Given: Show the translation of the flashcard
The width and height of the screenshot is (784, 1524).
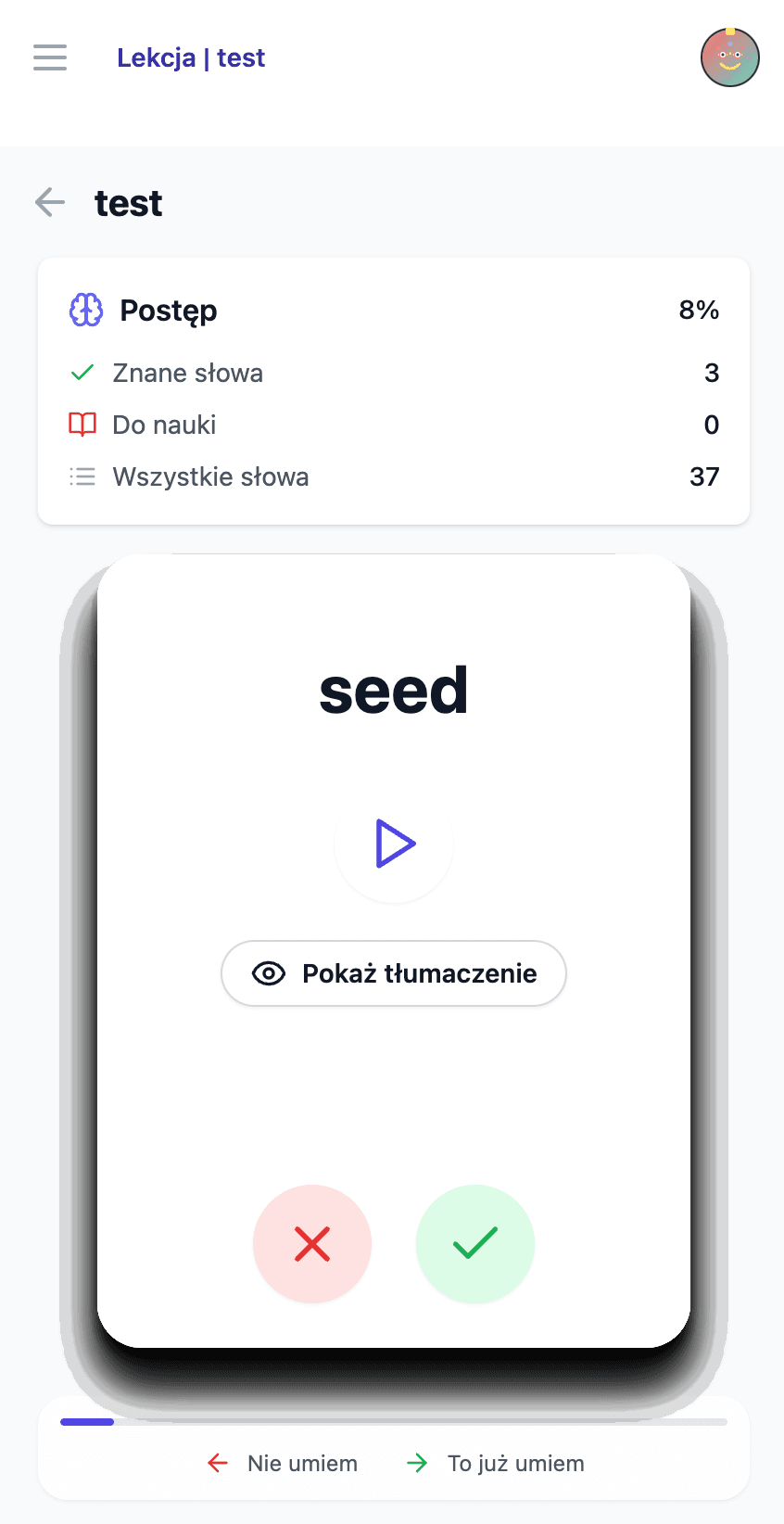Looking at the screenshot, I should point(393,973).
